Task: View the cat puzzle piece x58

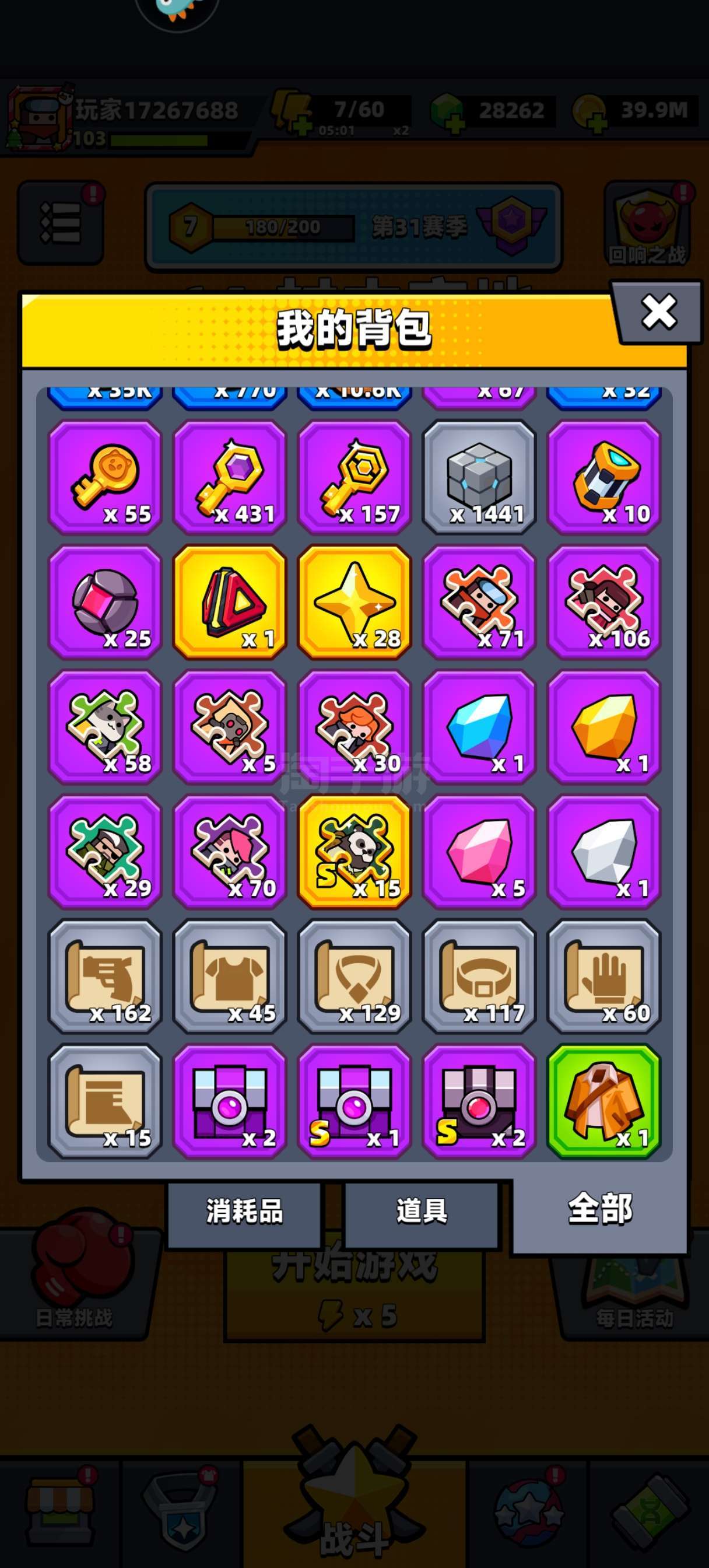Action: [x=105, y=727]
